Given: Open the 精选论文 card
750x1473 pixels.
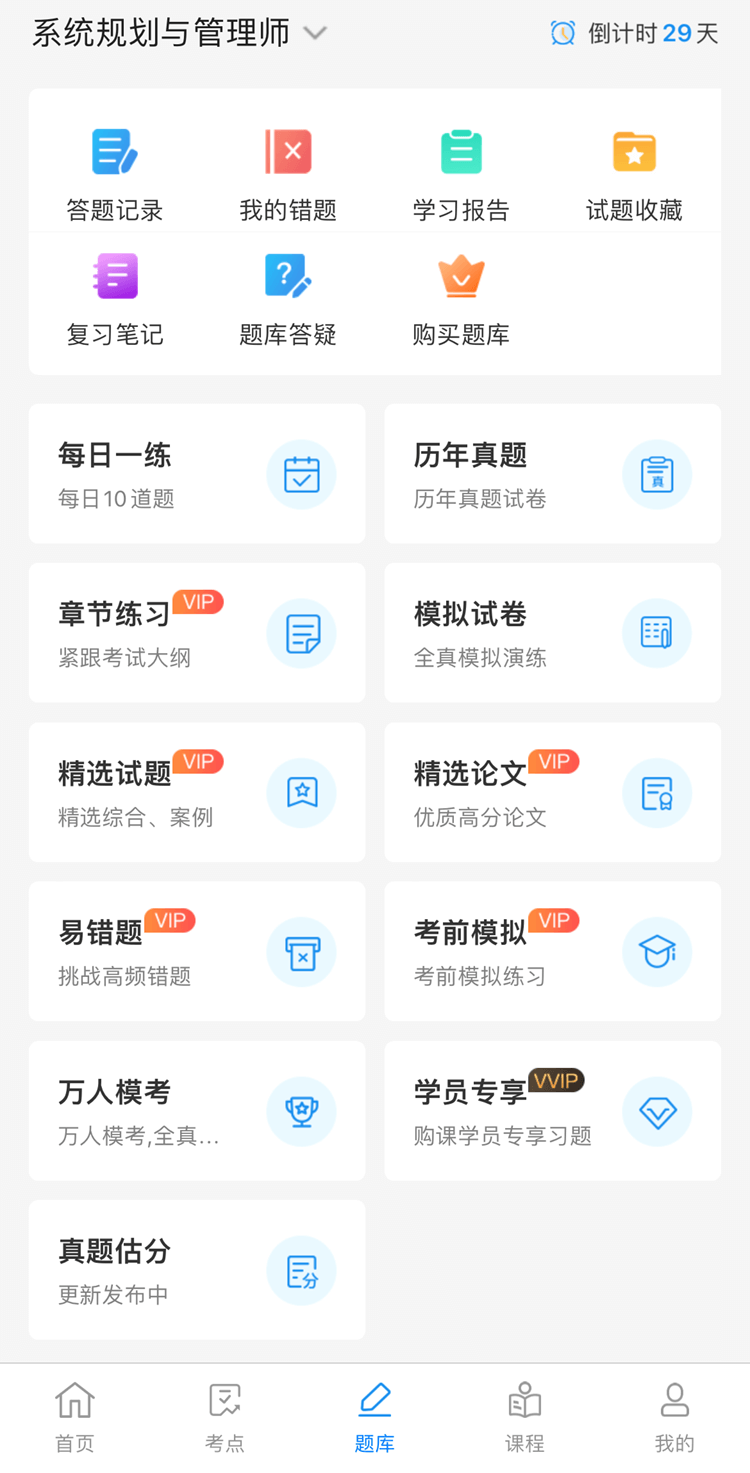Looking at the screenshot, I should (552, 792).
